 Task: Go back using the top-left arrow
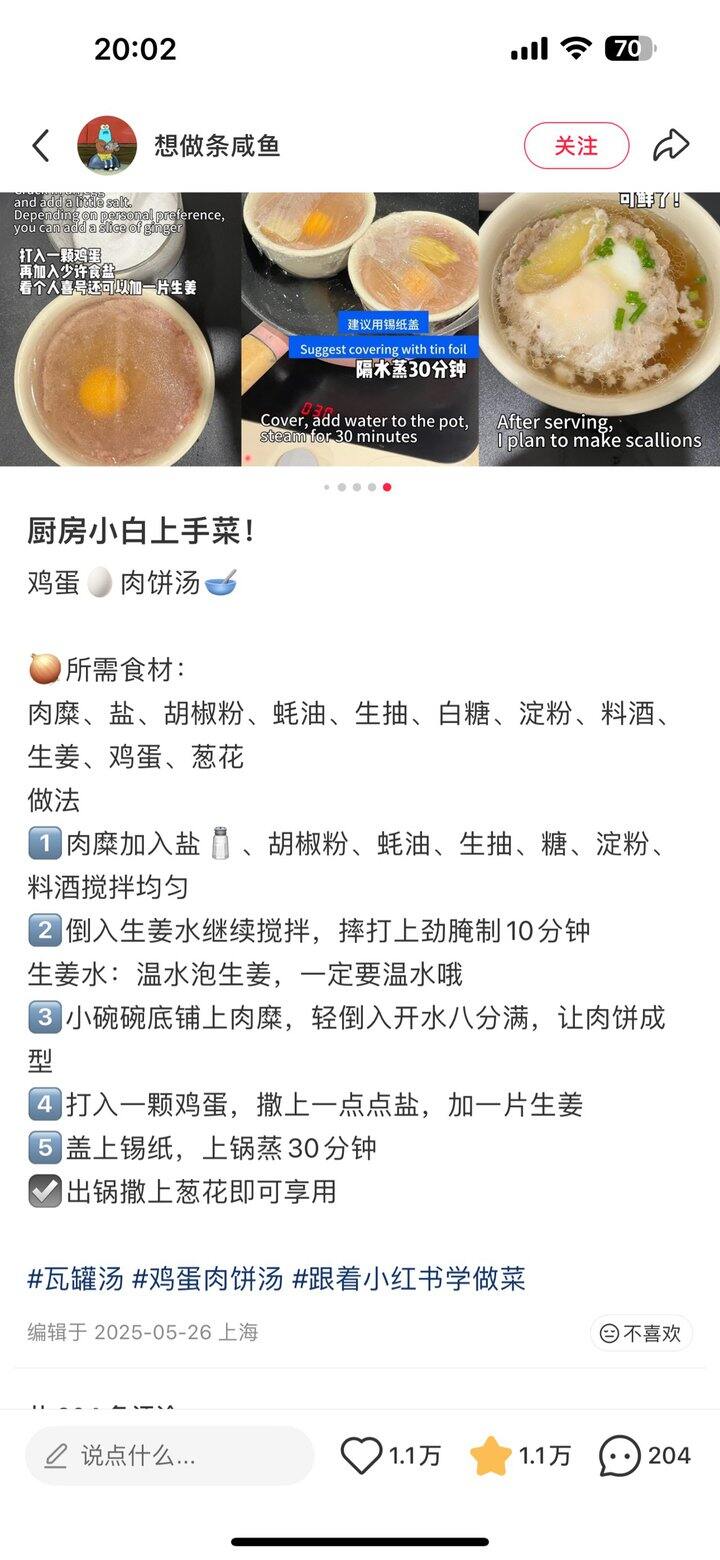(x=41, y=146)
